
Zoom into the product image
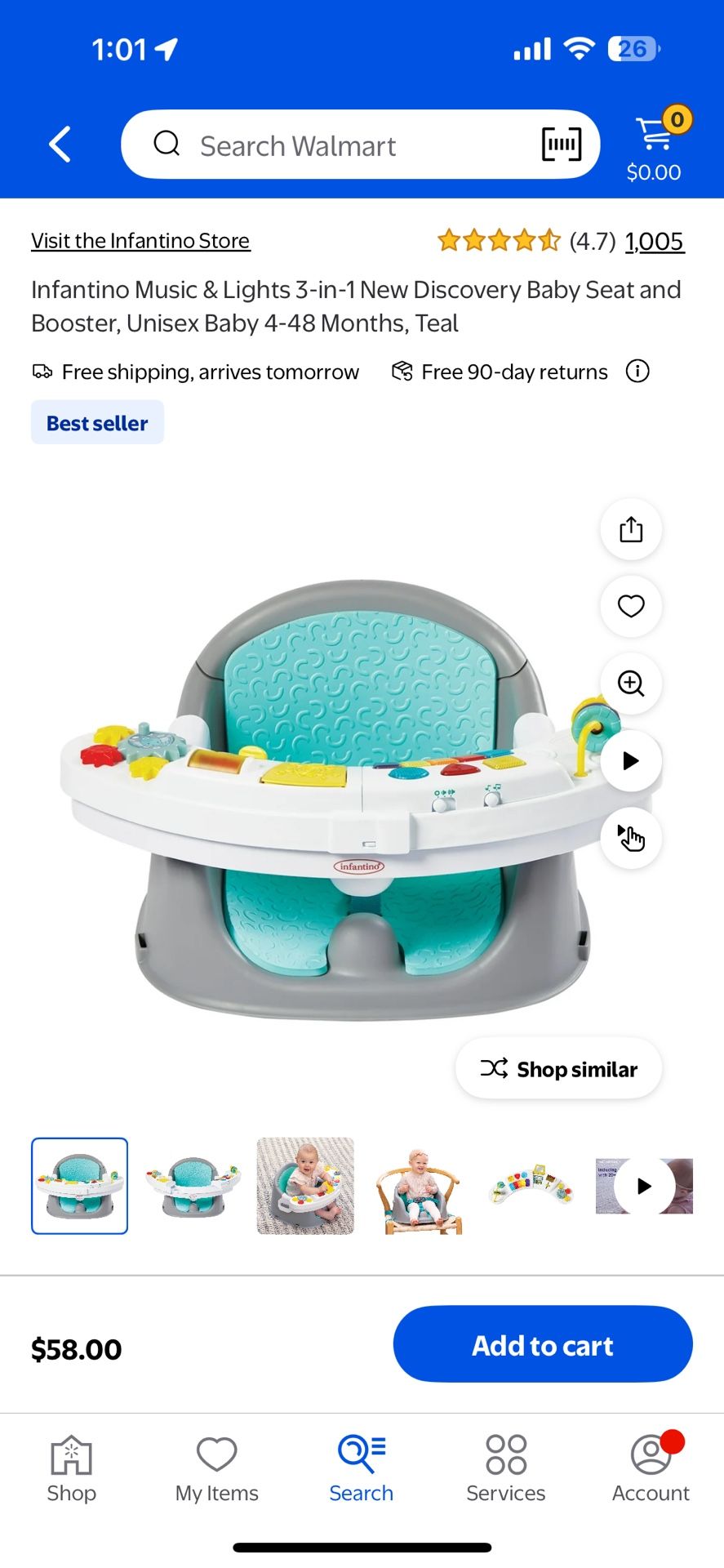[631, 684]
